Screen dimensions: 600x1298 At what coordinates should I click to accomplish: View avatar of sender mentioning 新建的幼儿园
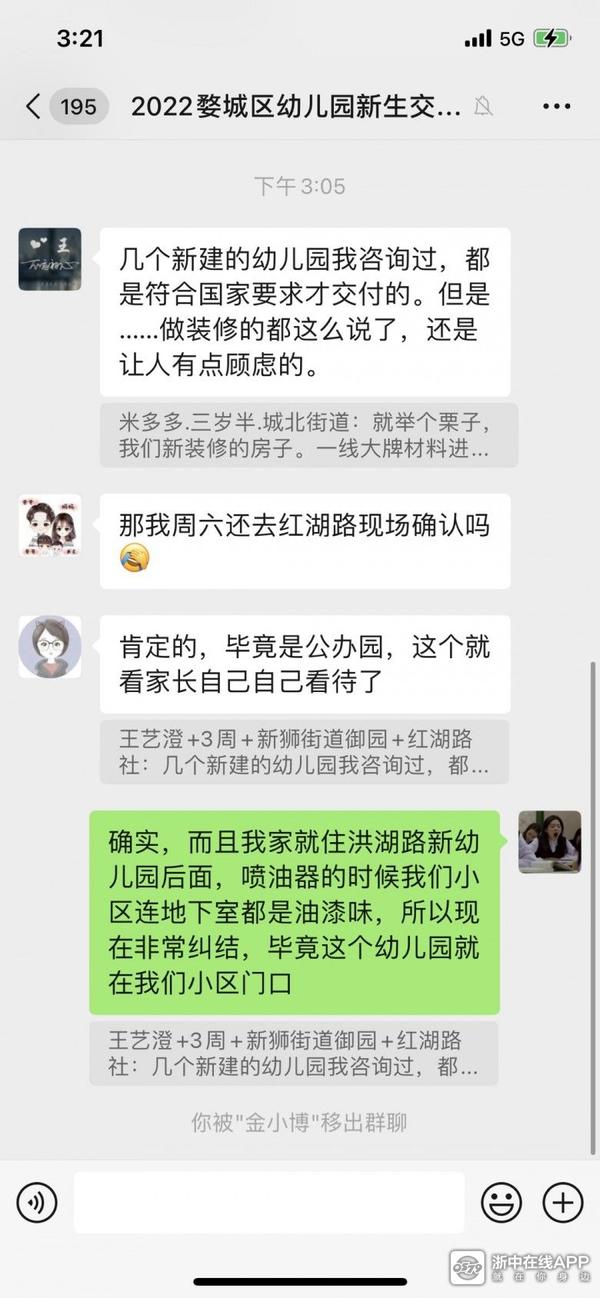pos(50,259)
